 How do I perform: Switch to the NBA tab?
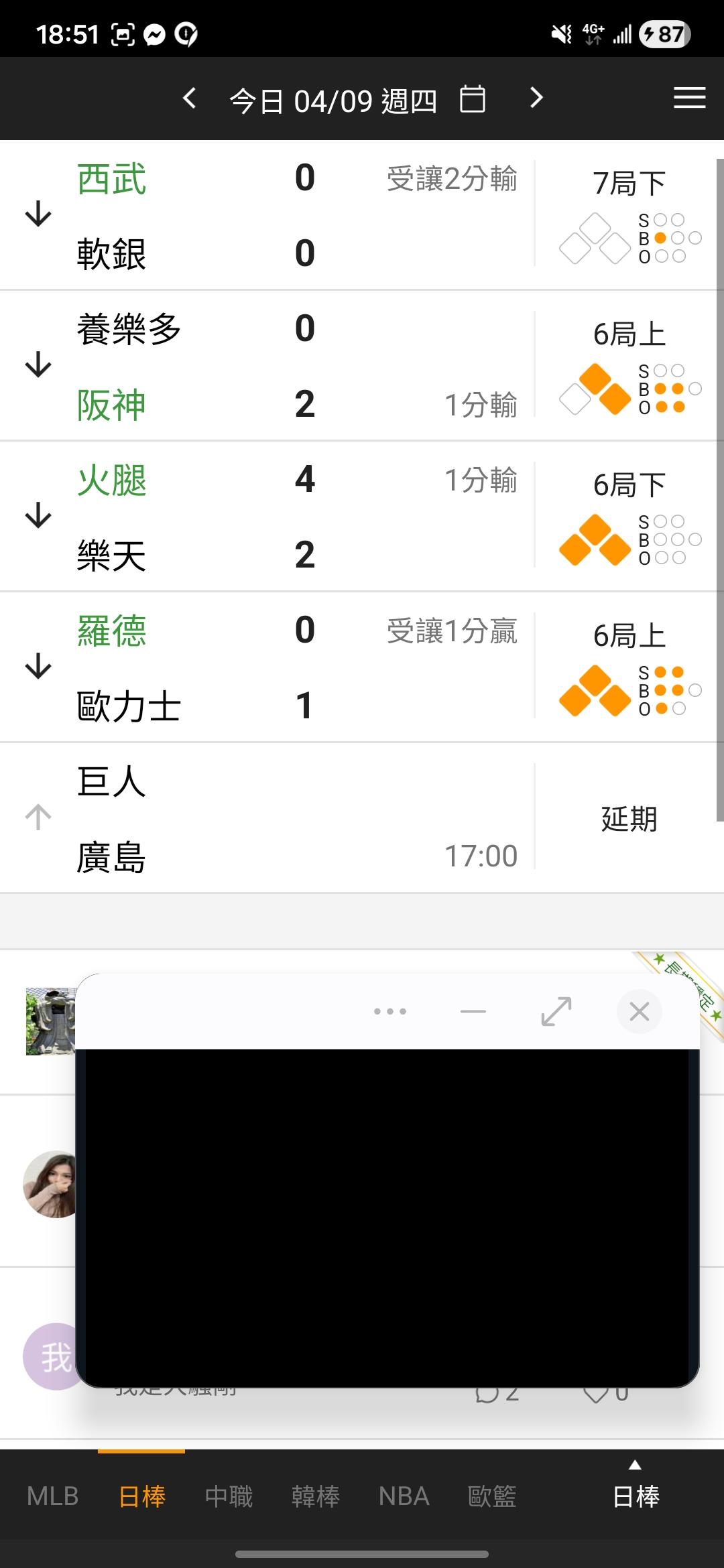404,1496
